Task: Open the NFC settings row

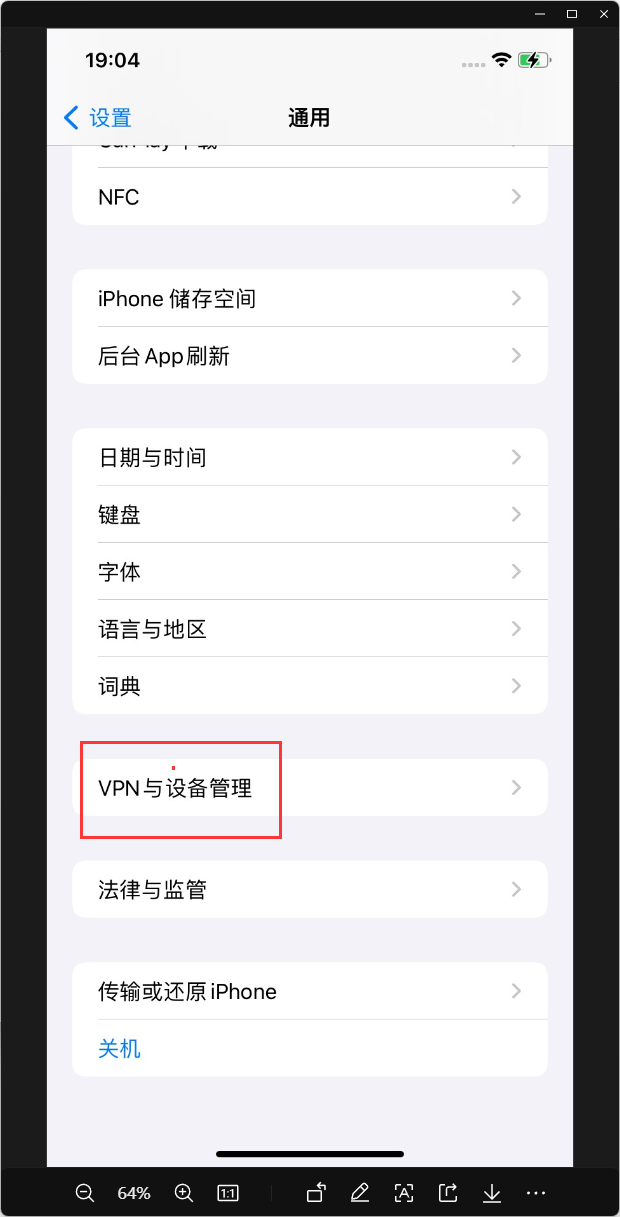Action: (309, 197)
